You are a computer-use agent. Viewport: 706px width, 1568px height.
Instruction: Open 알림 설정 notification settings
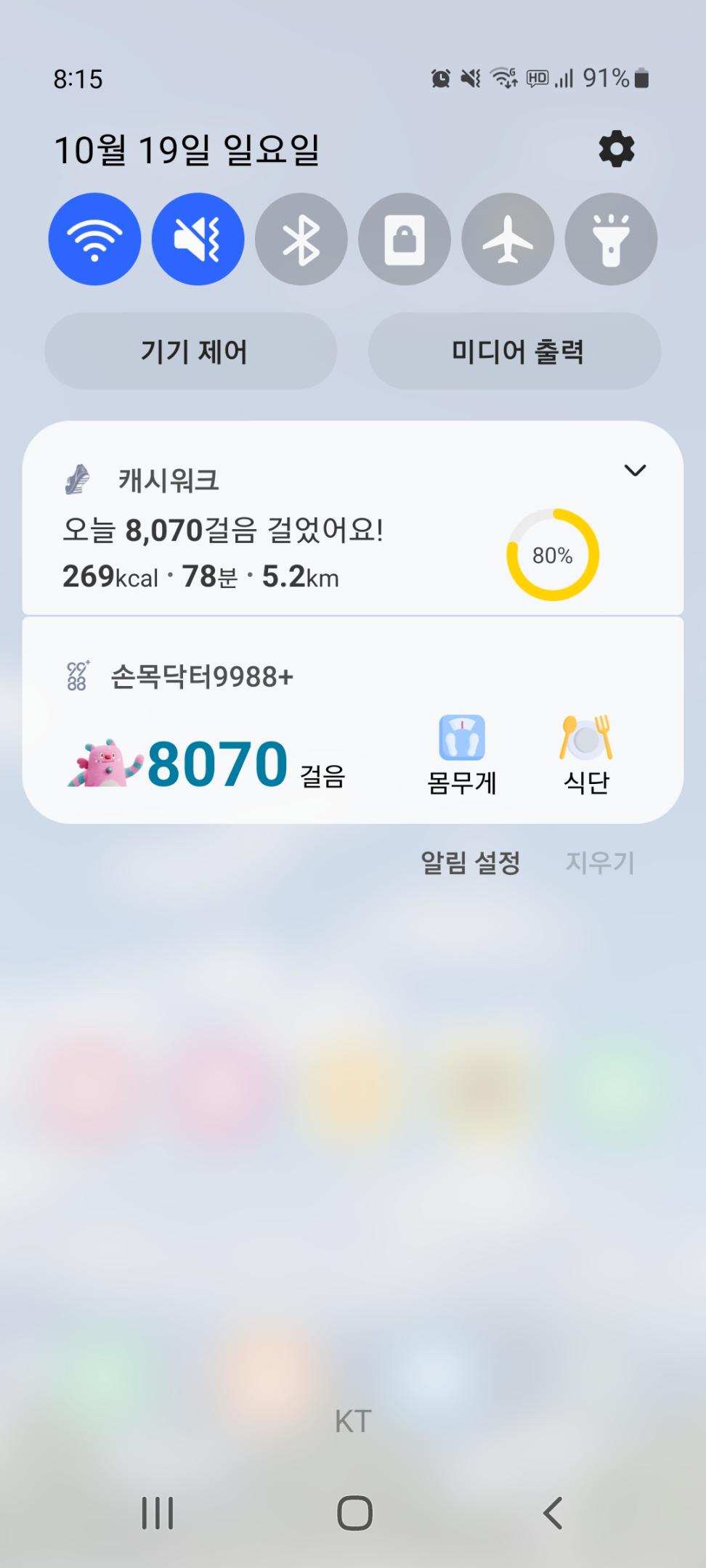pos(471,862)
